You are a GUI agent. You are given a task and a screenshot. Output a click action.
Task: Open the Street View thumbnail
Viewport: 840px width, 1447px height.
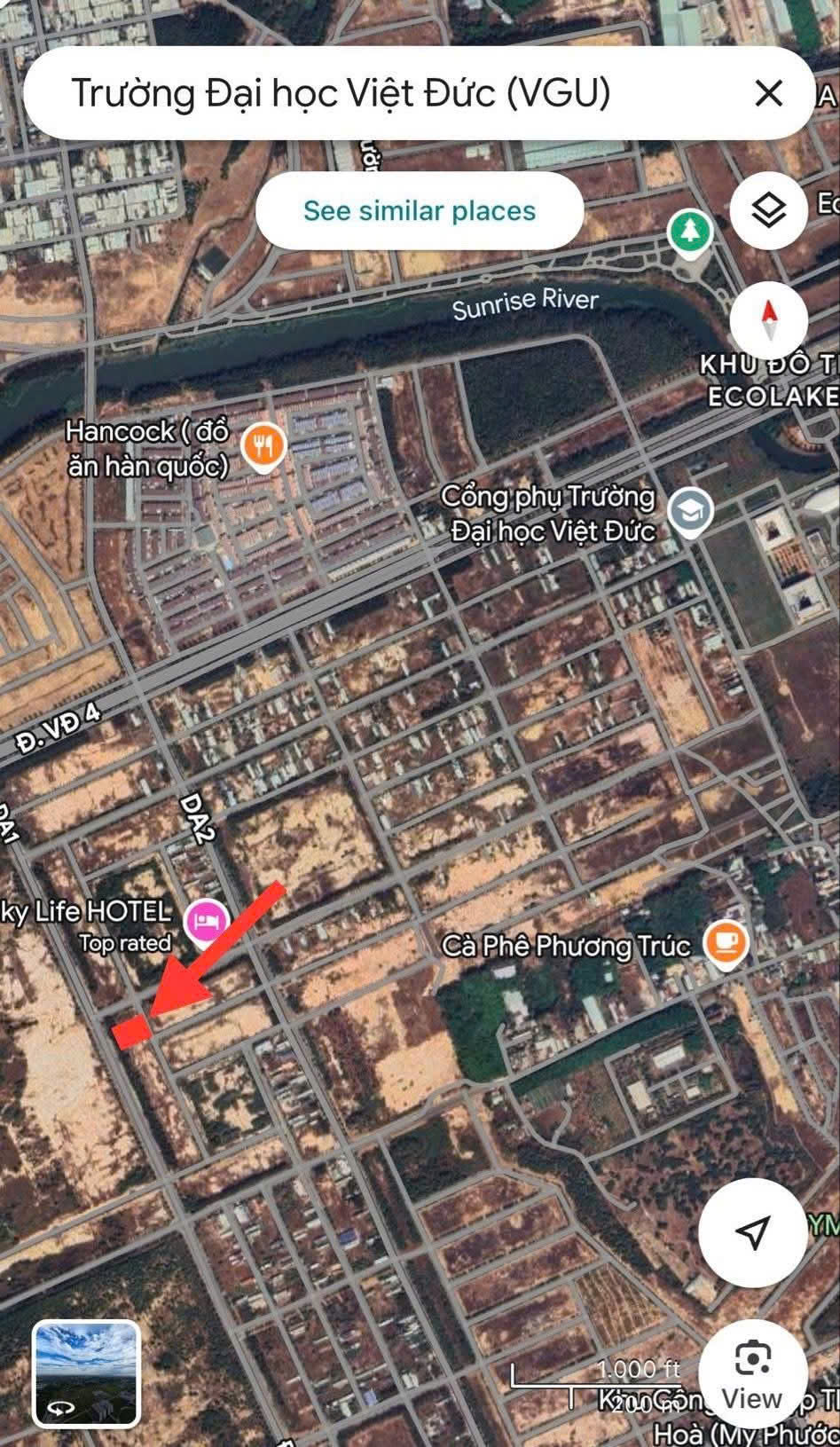[87, 1373]
